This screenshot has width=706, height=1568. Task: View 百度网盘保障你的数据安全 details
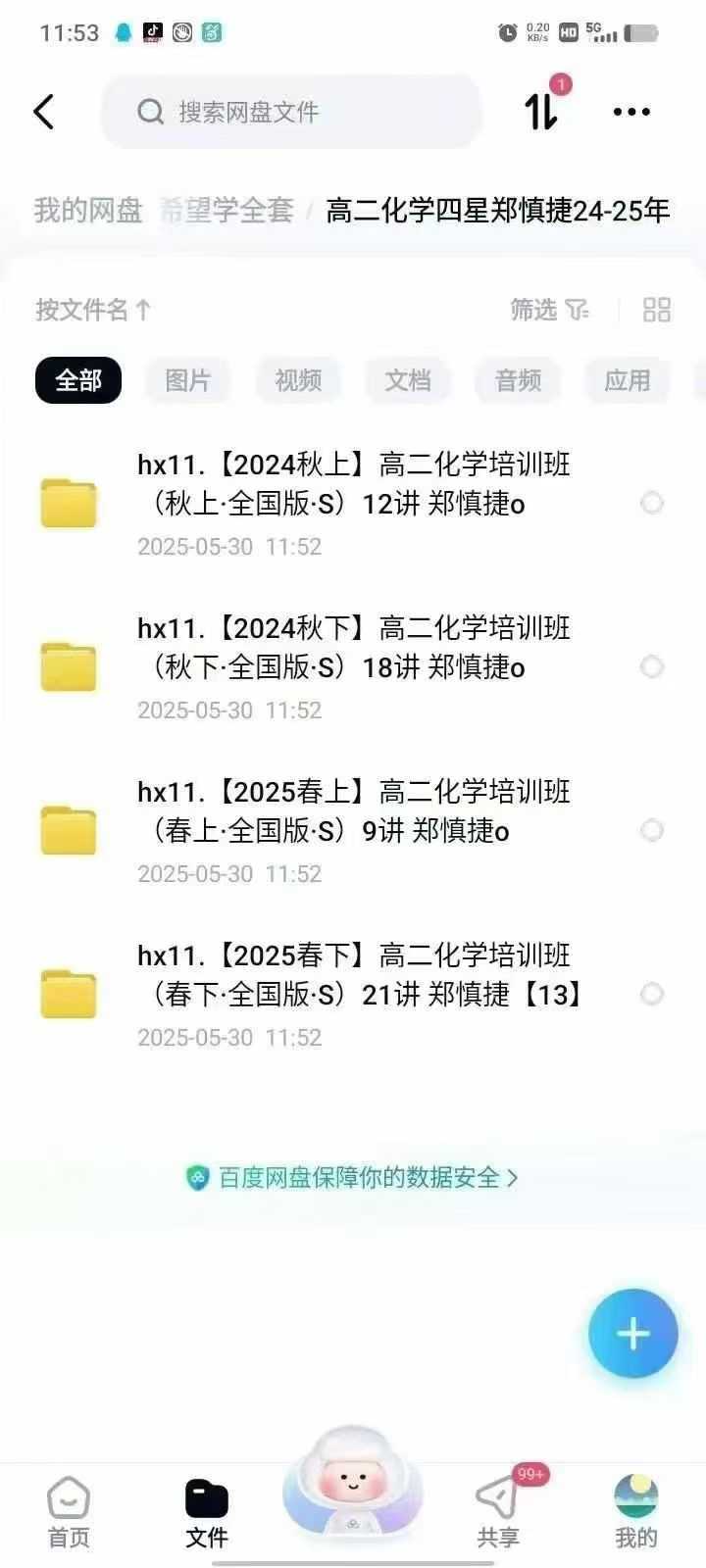(353, 1177)
